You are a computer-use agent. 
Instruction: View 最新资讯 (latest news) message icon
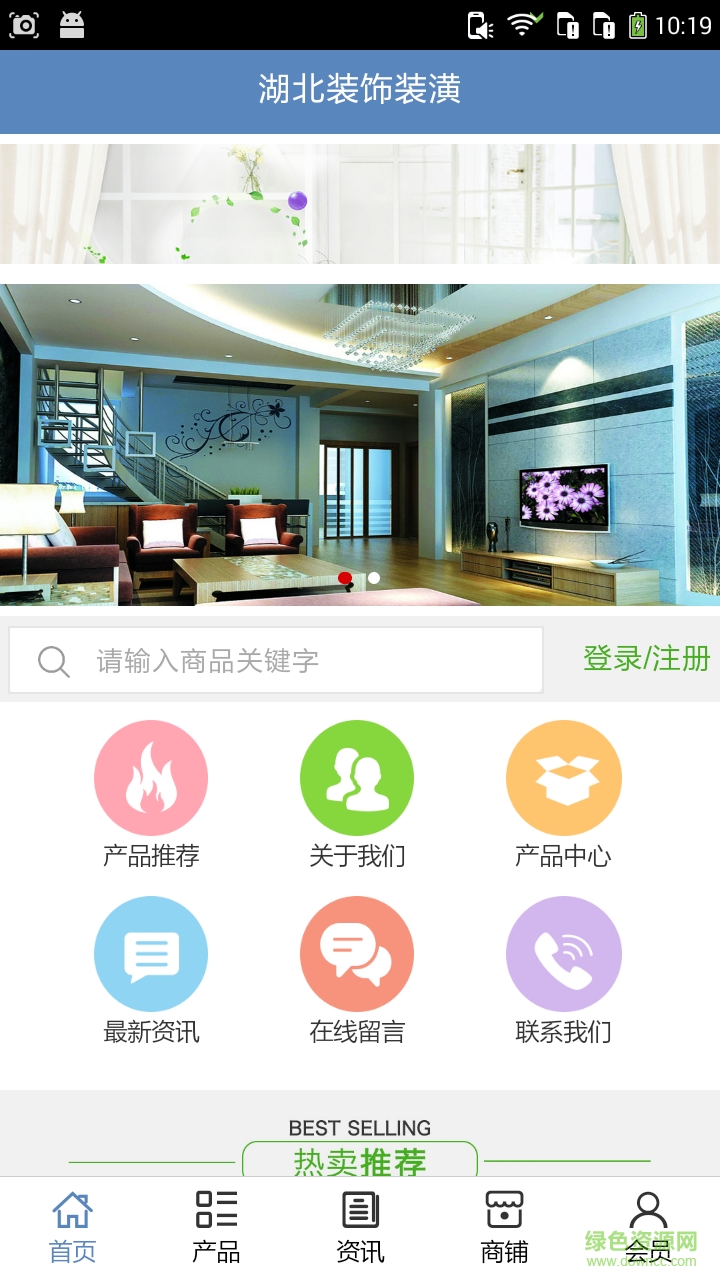click(151, 952)
